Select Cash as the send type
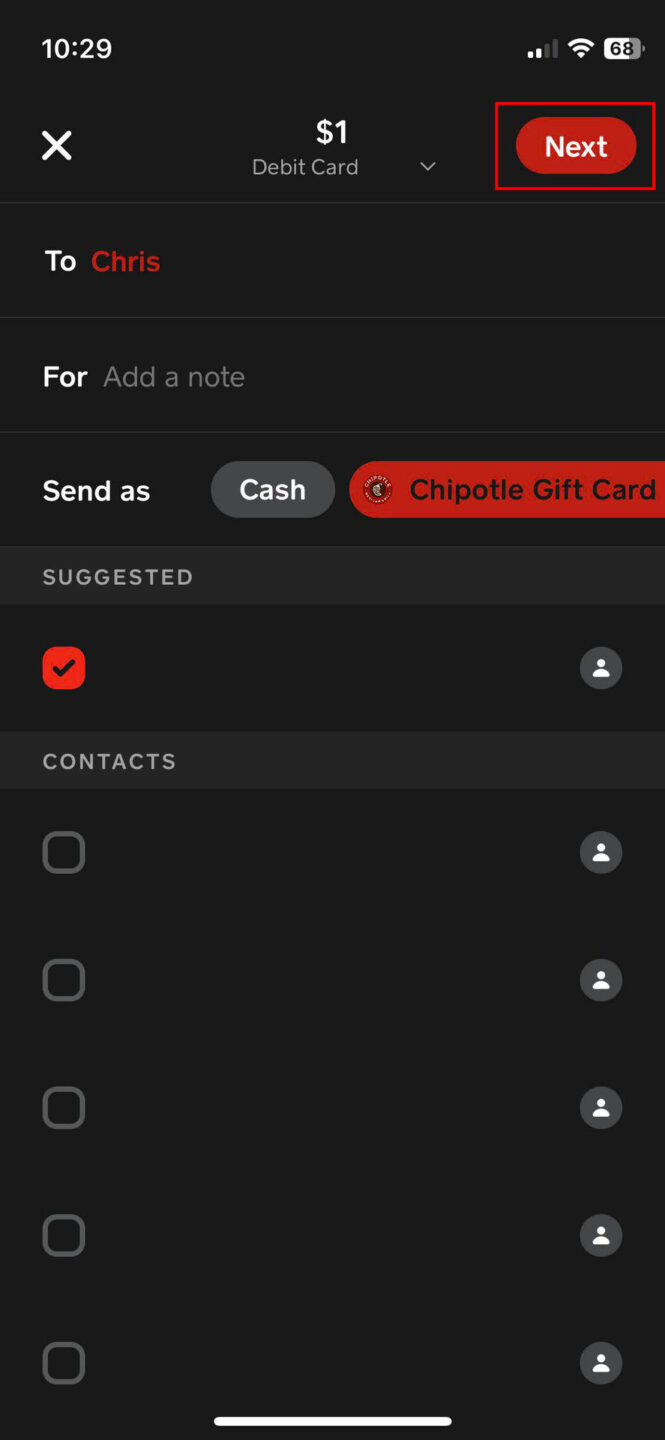Screen dimensions: 665x1440 point(272,490)
